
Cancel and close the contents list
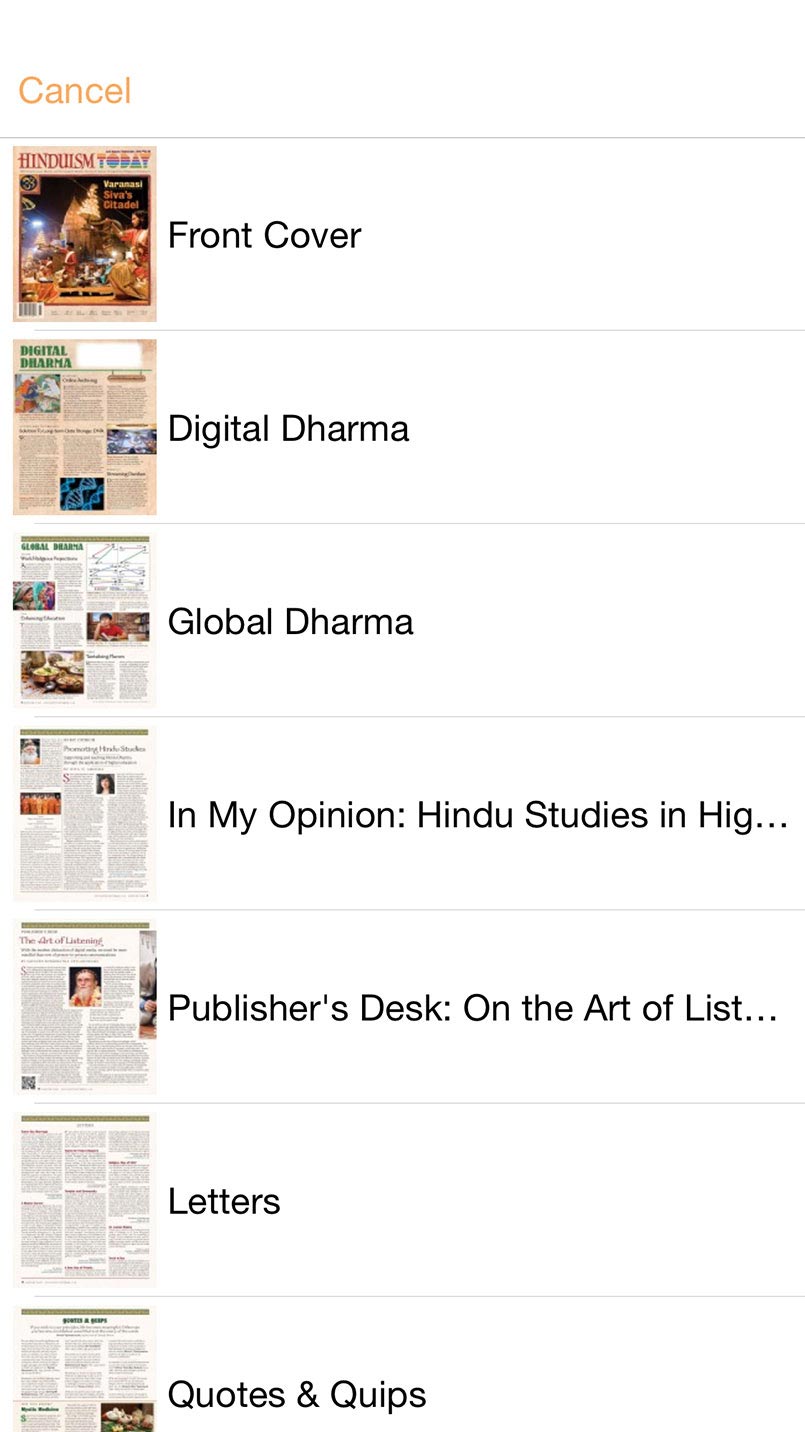click(x=75, y=91)
